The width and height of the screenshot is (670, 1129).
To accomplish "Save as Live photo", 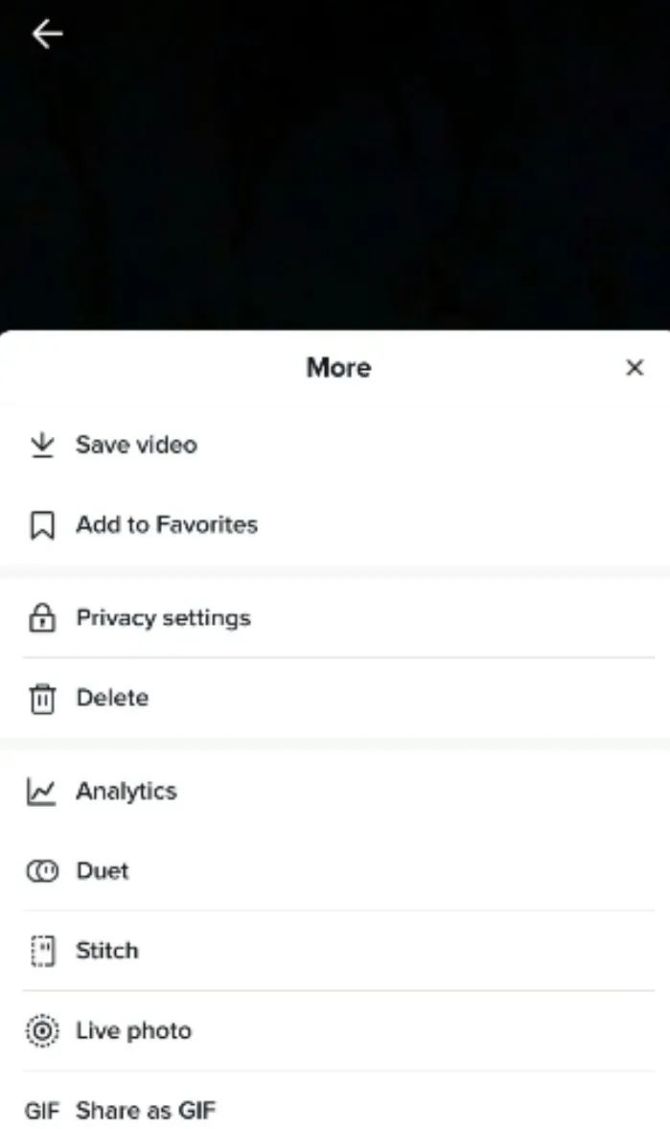I will [133, 1031].
